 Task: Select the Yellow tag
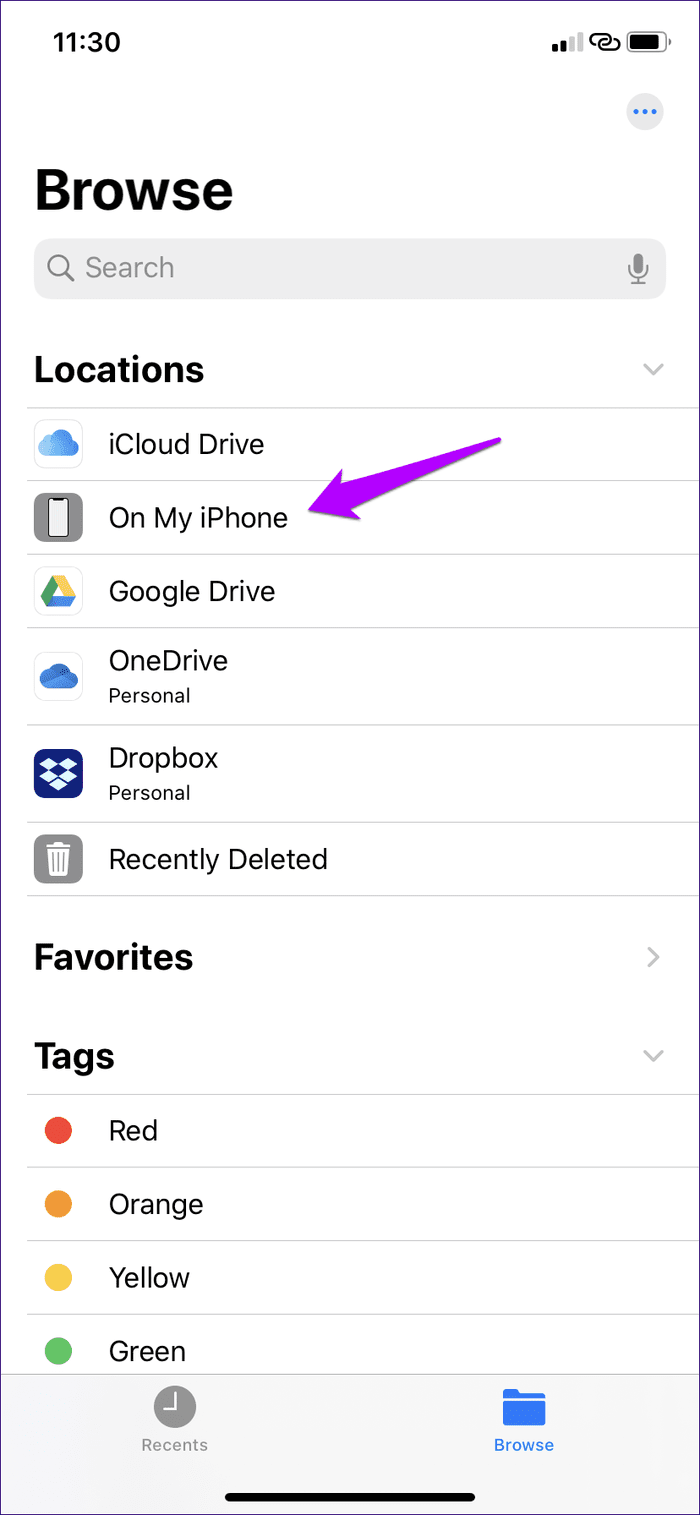pyautogui.click(x=149, y=1277)
